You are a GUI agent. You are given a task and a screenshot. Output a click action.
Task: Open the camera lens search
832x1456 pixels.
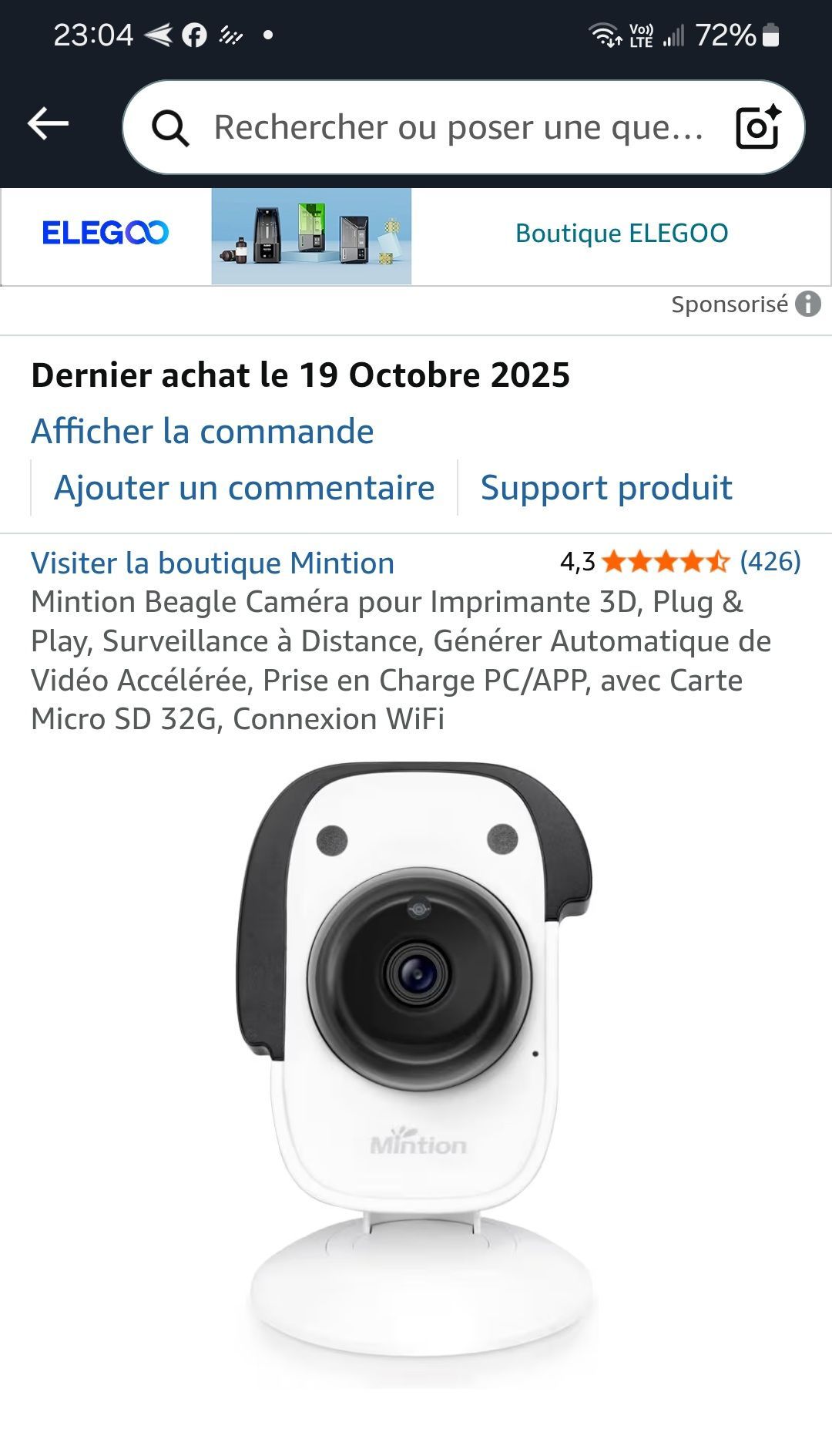point(757,127)
